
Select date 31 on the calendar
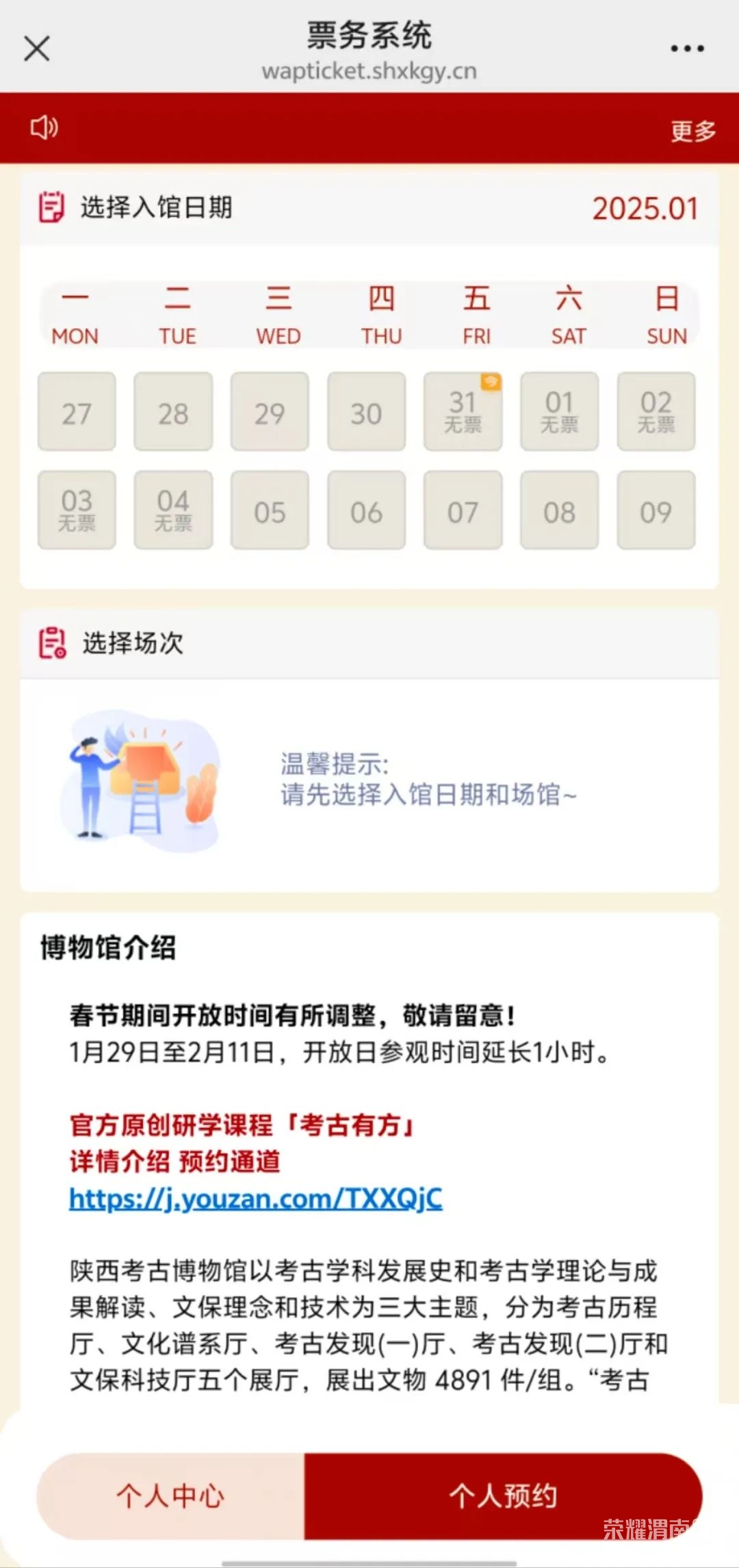tap(463, 411)
